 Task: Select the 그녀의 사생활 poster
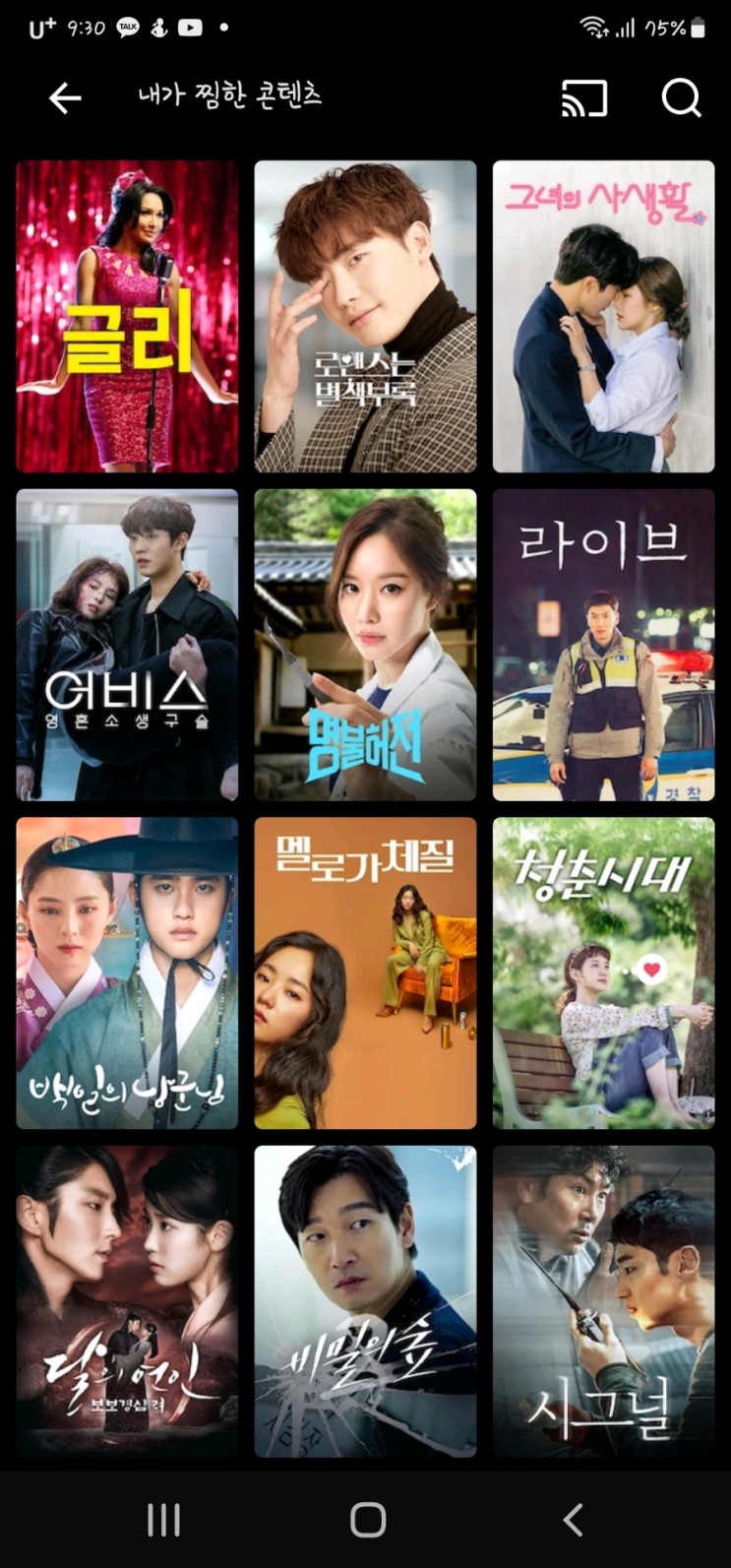[603, 317]
